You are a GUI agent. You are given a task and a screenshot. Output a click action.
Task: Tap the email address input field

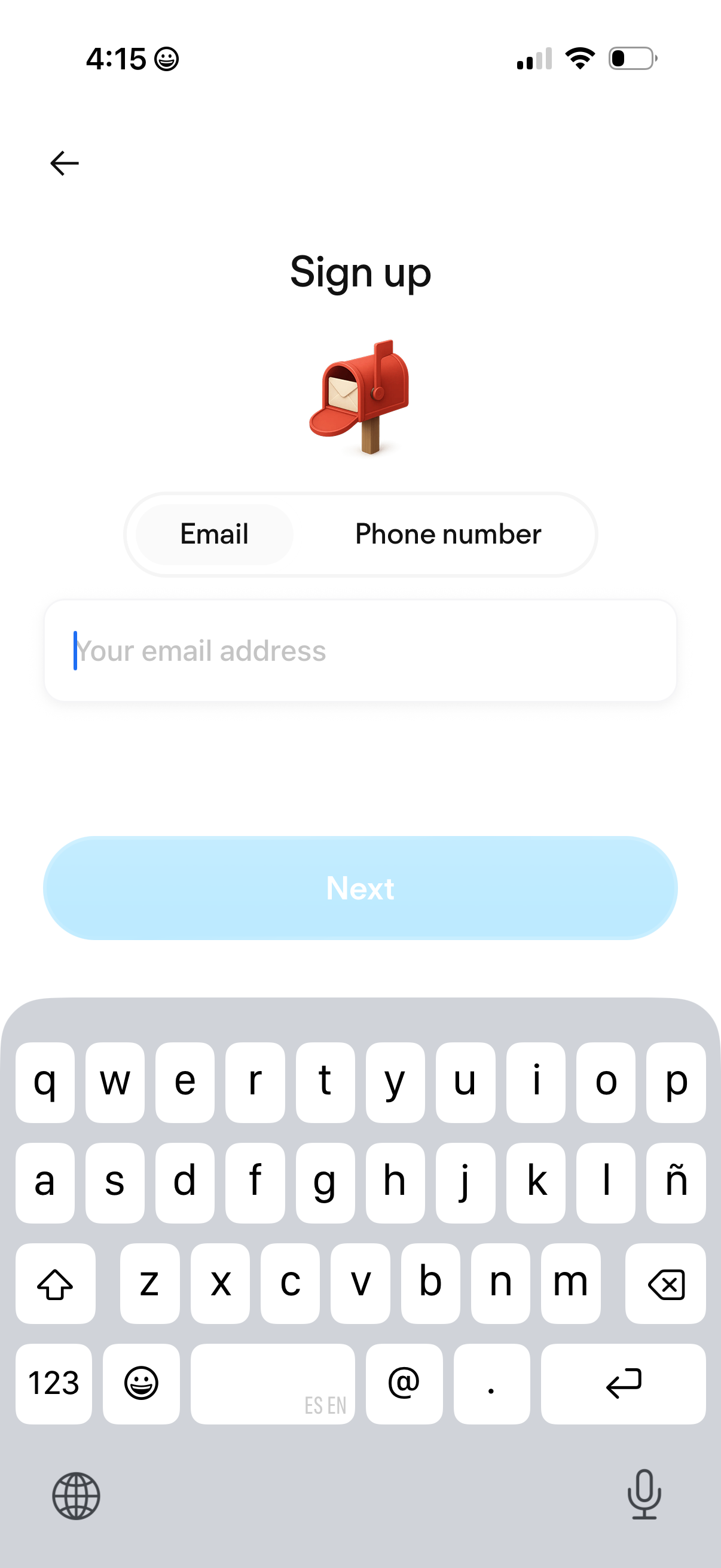click(x=360, y=649)
